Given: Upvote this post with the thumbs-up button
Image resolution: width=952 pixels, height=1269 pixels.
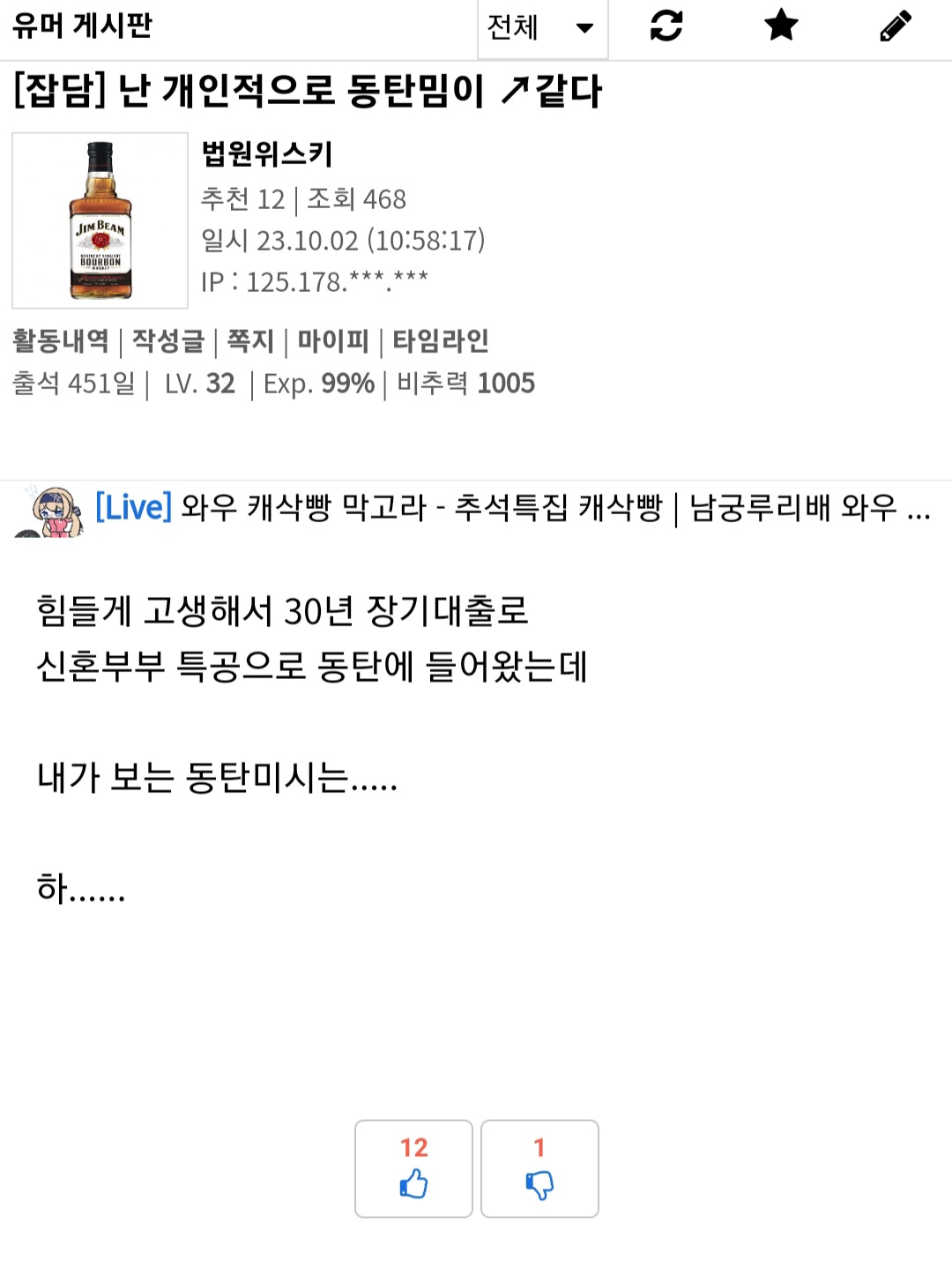Looking at the screenshot, I should coord(413,1168).
